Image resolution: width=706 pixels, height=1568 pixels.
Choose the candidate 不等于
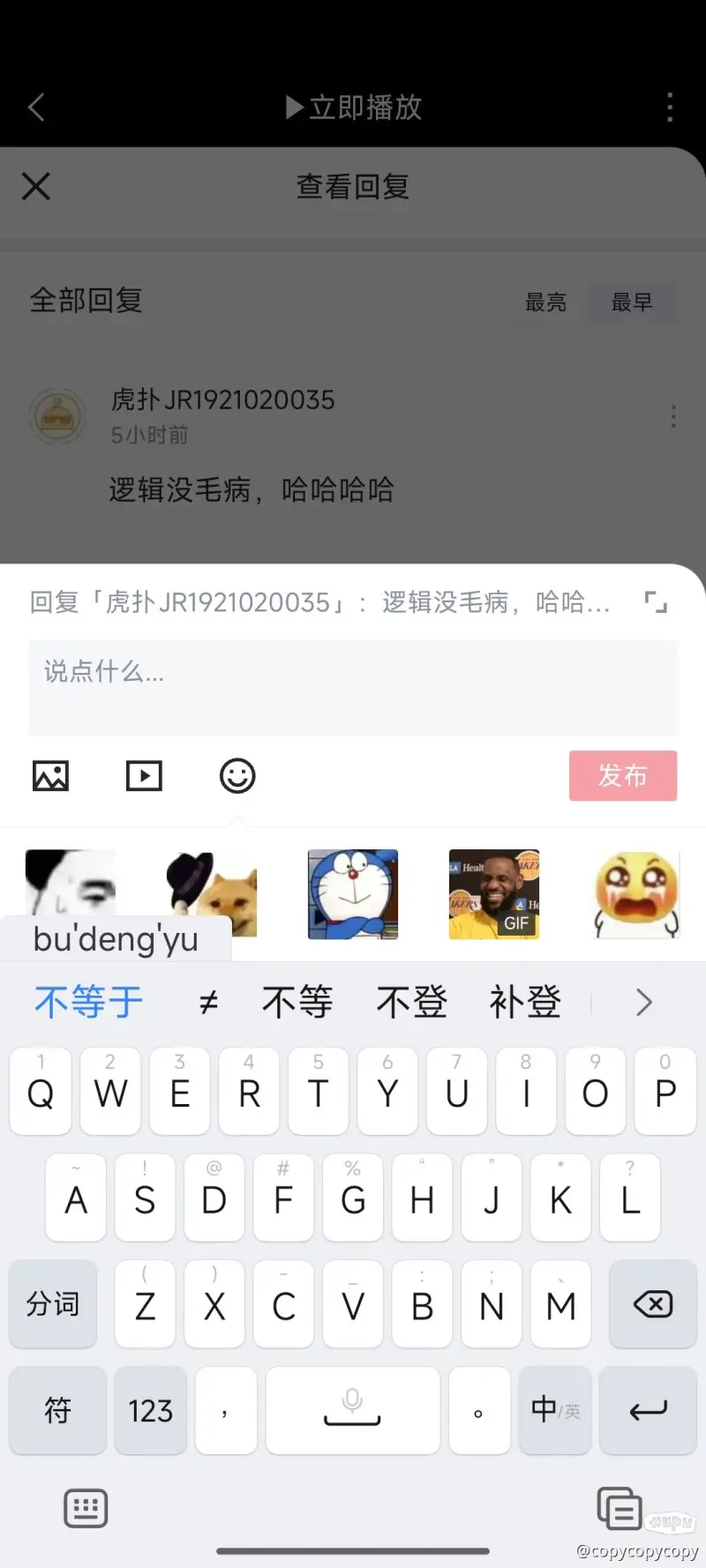[89, 1002]
